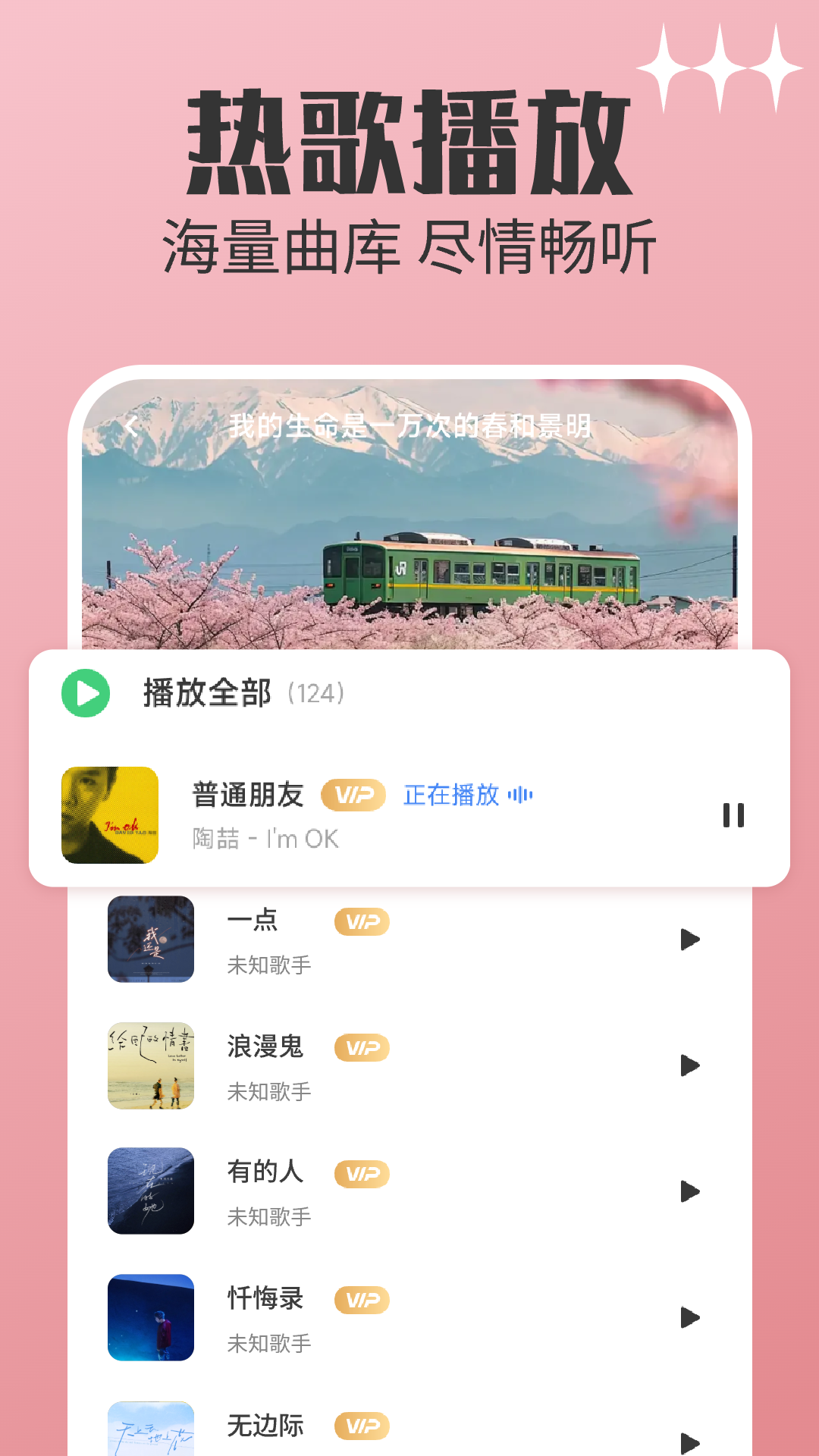This screenshot has width=819, height=1456.
Task: Tap the VIP badge next to 无边际
Action: coord(362,1424)
